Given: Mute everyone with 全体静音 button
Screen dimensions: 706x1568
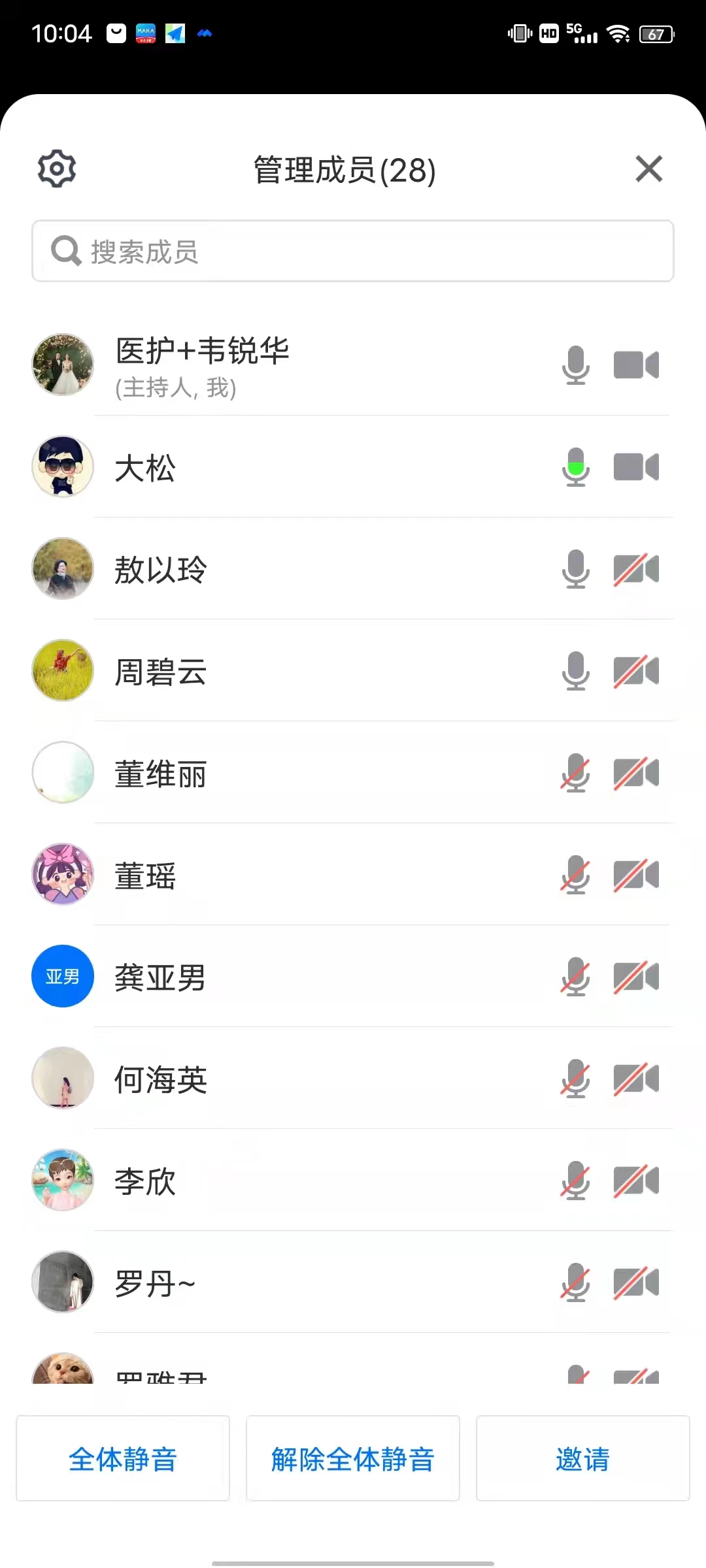Looking at the screenshot, I should (123, 1459).
